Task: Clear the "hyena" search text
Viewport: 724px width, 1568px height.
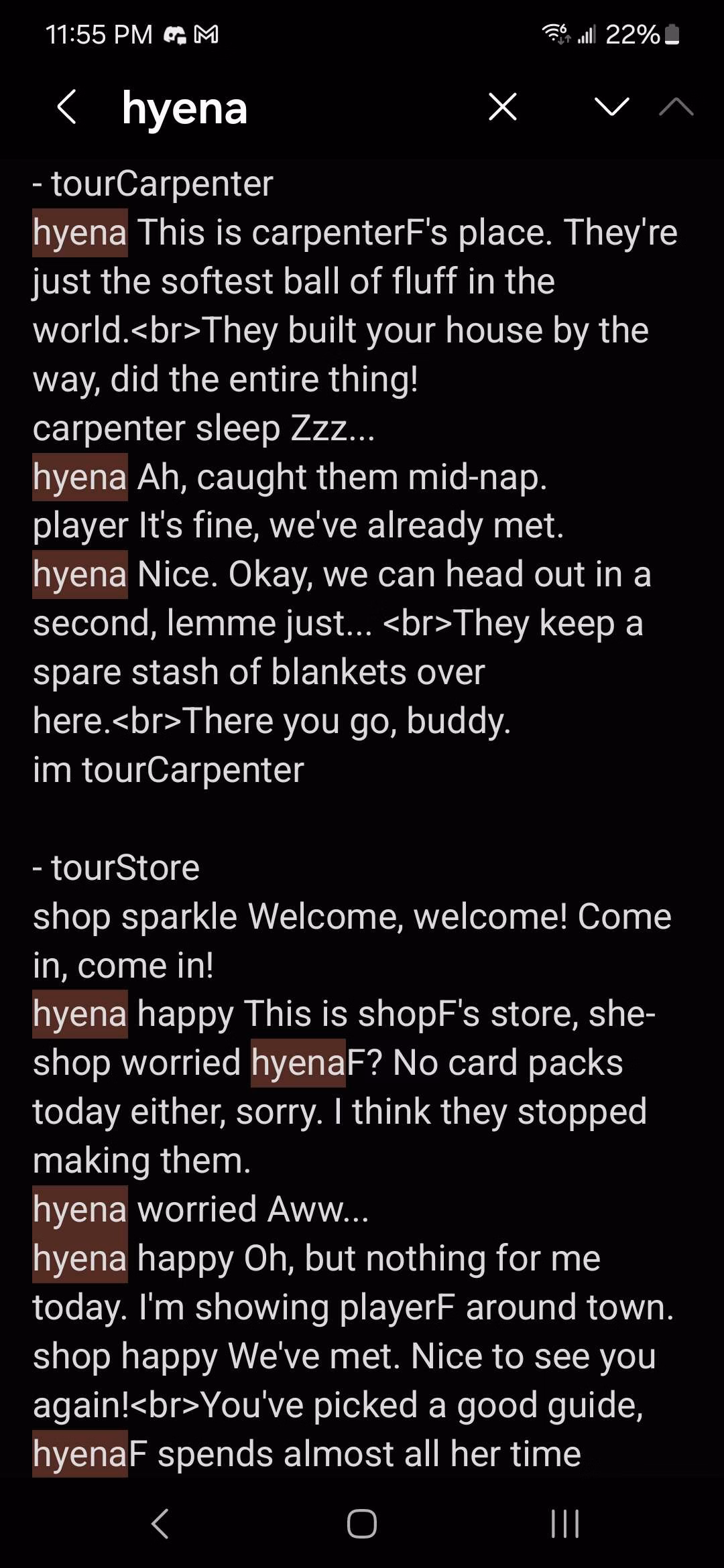Action: [503, 107]
